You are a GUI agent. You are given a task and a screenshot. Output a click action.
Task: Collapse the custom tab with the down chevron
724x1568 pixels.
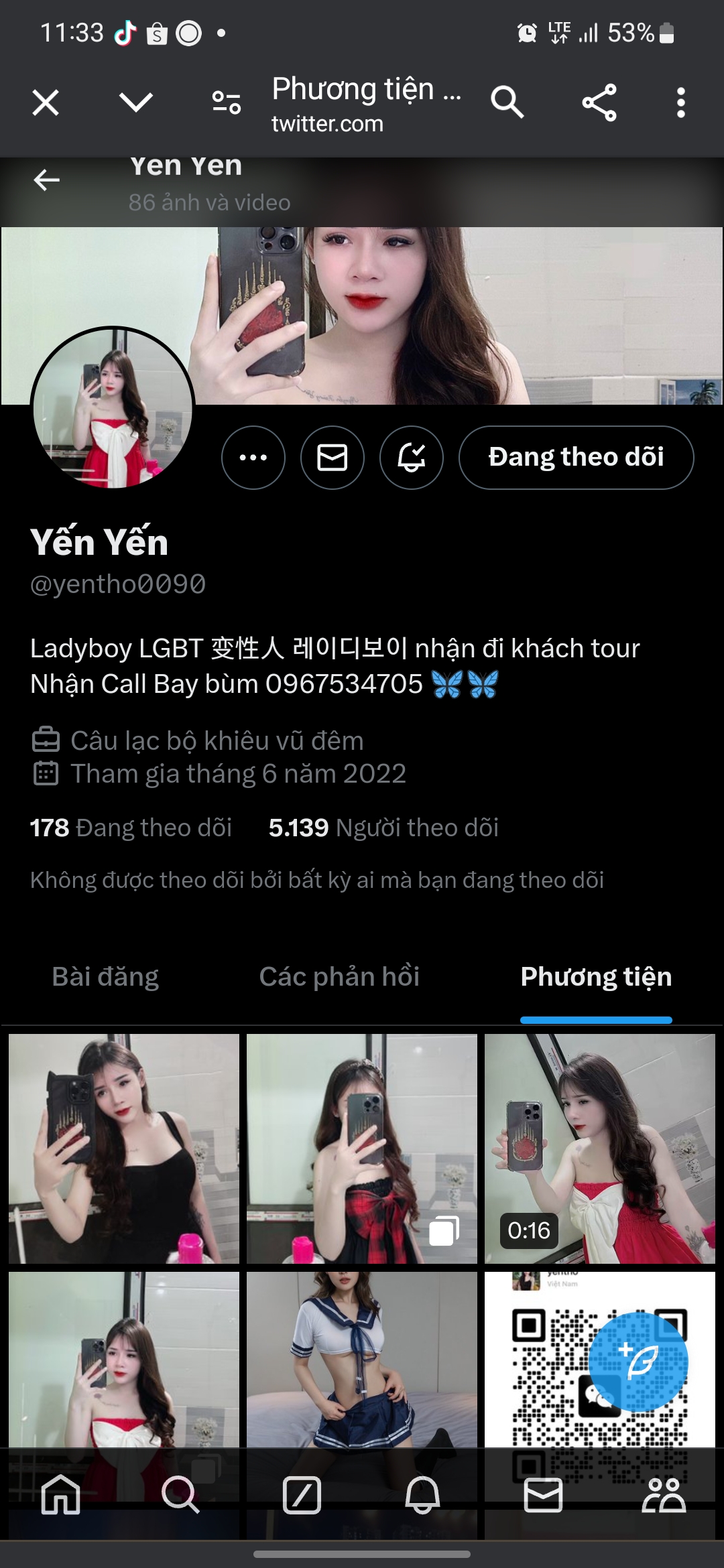[x=135, y=103]
